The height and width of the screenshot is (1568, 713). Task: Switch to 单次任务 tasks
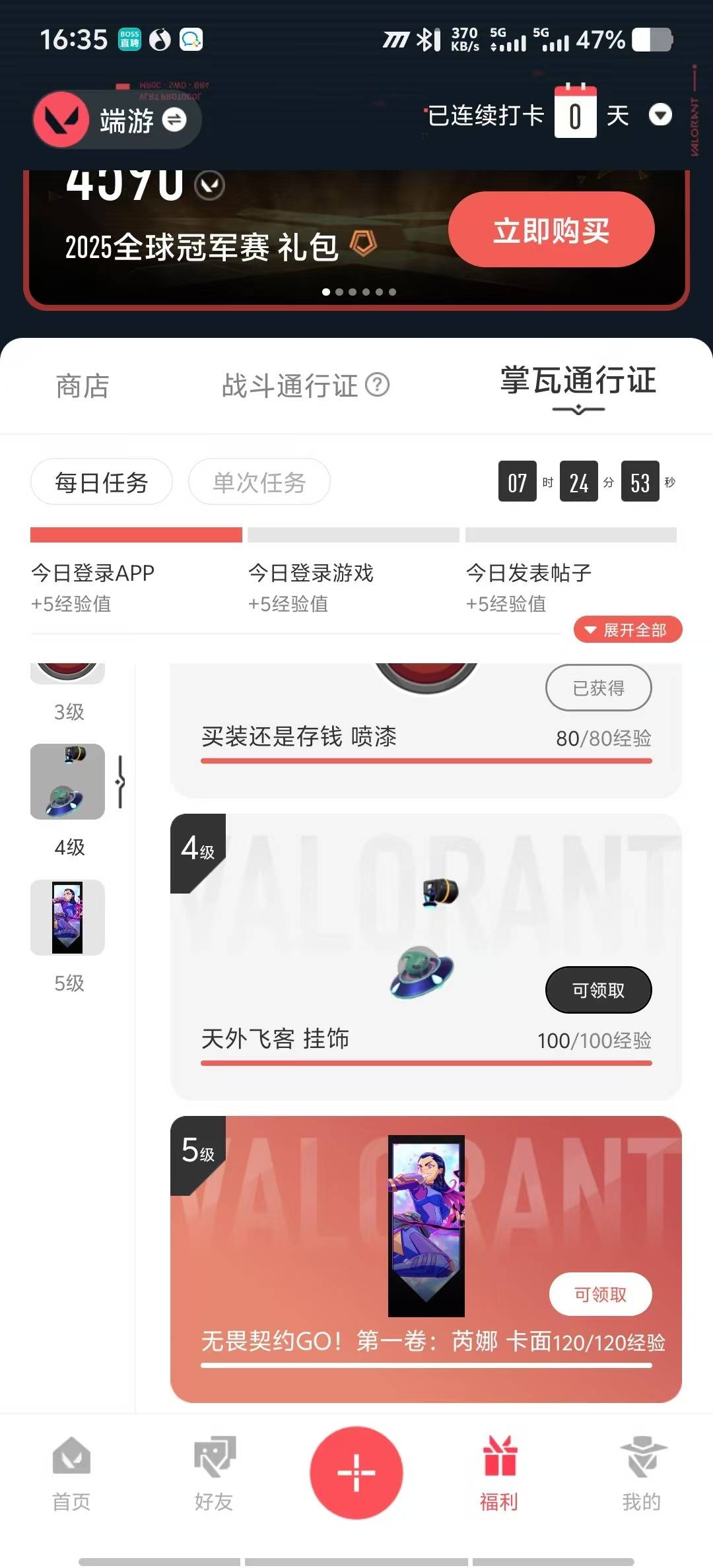click(259, 482)
